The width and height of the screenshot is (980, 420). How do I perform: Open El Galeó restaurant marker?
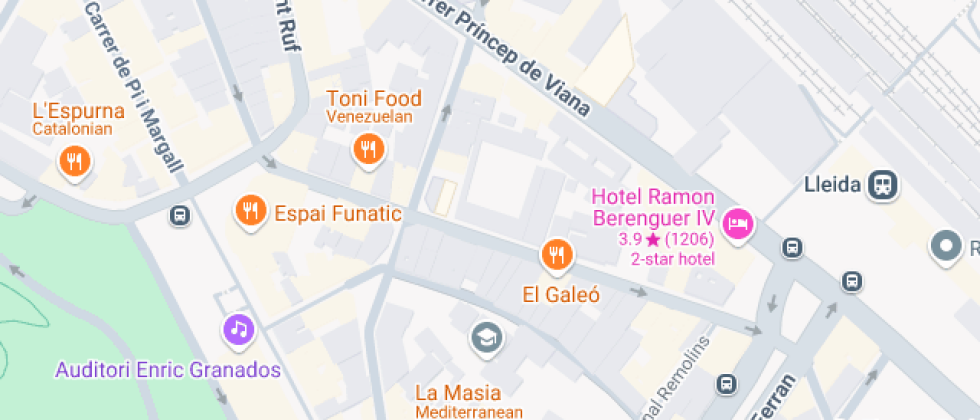(557, 255)
